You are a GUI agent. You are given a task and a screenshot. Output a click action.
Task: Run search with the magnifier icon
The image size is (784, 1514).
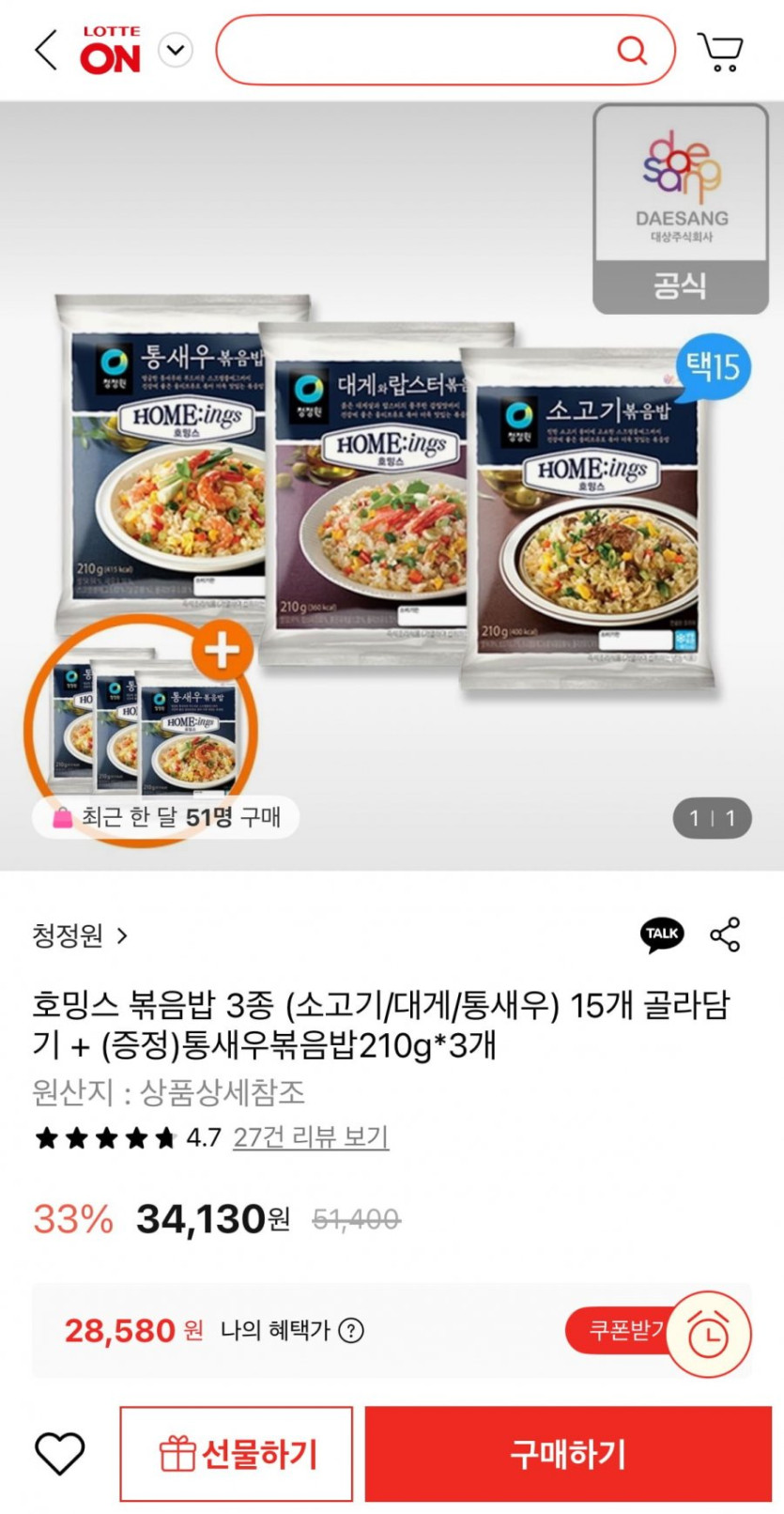tap(632, 50)
